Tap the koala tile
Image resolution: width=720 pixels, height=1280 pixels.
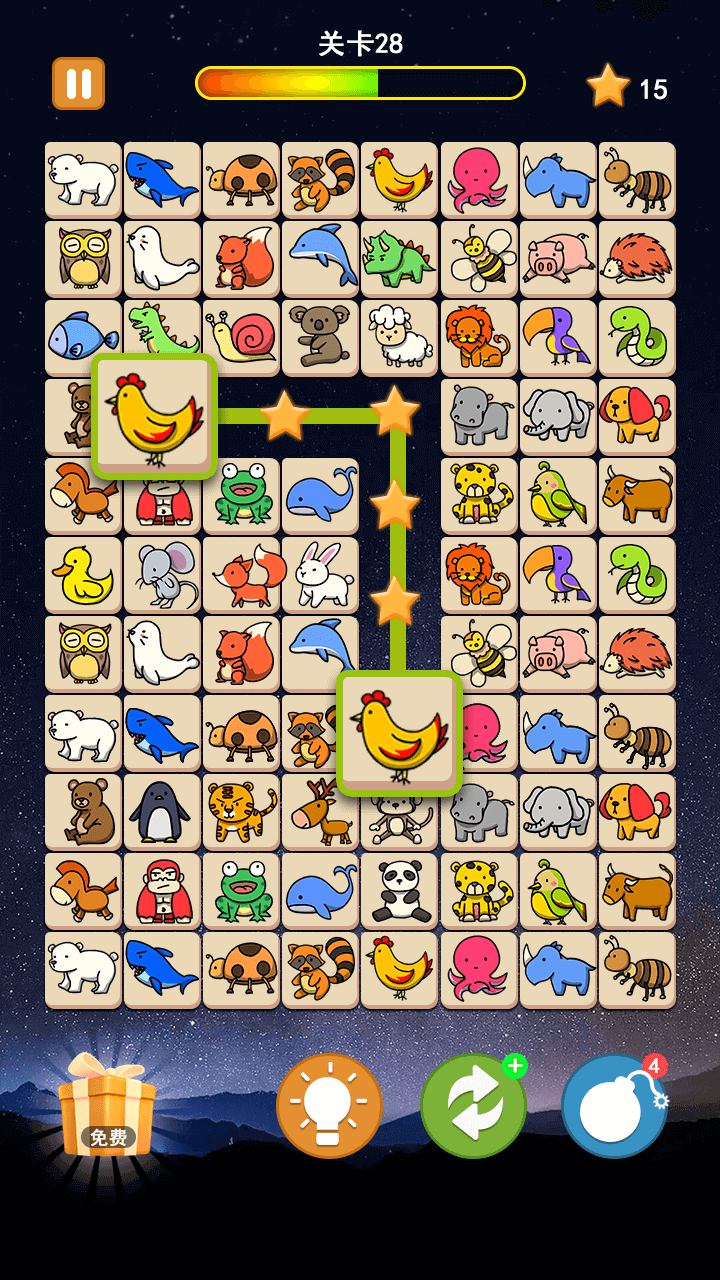tap(320, 337)
